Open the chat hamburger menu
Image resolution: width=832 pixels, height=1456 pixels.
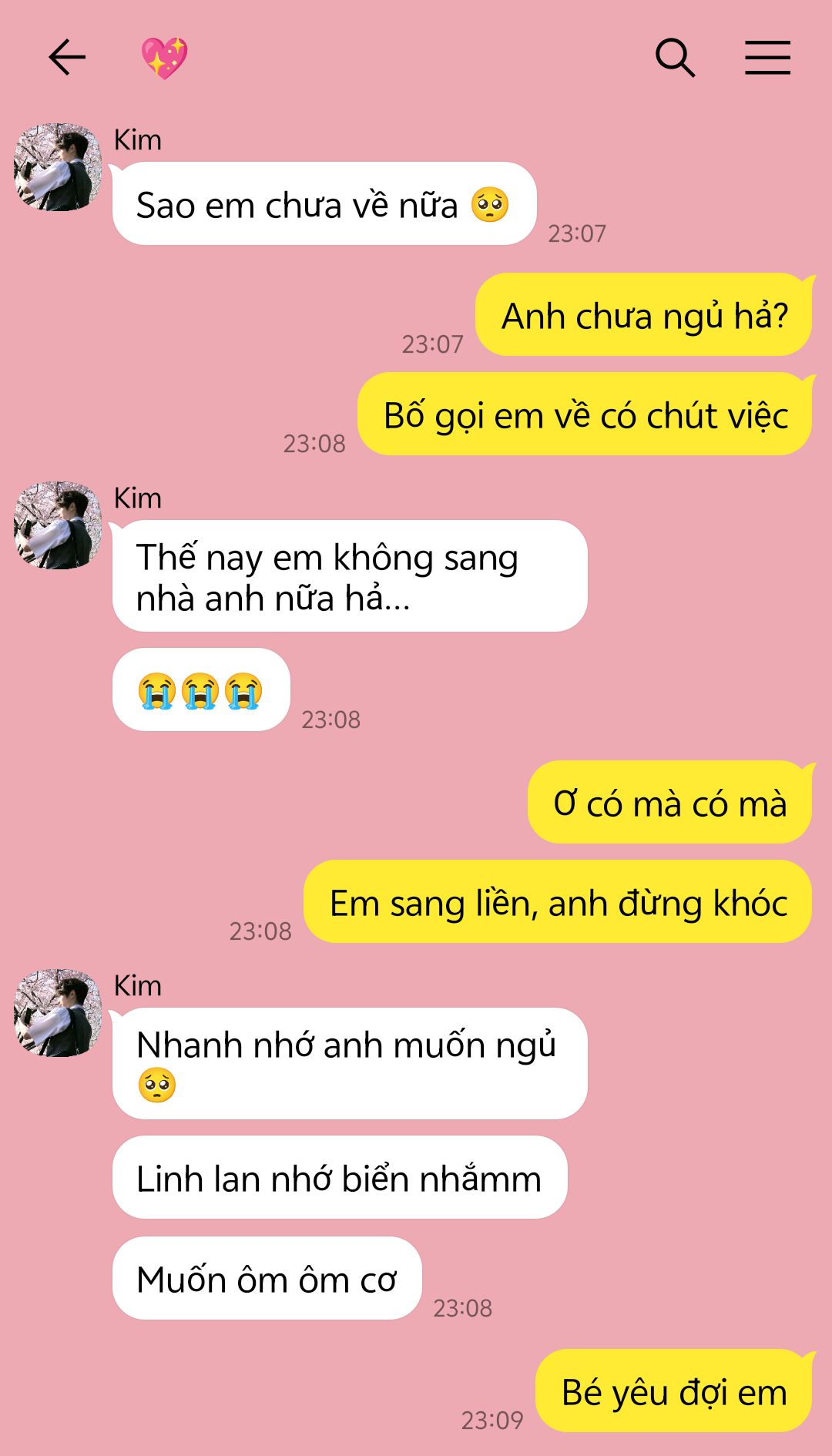pos(767,58)
